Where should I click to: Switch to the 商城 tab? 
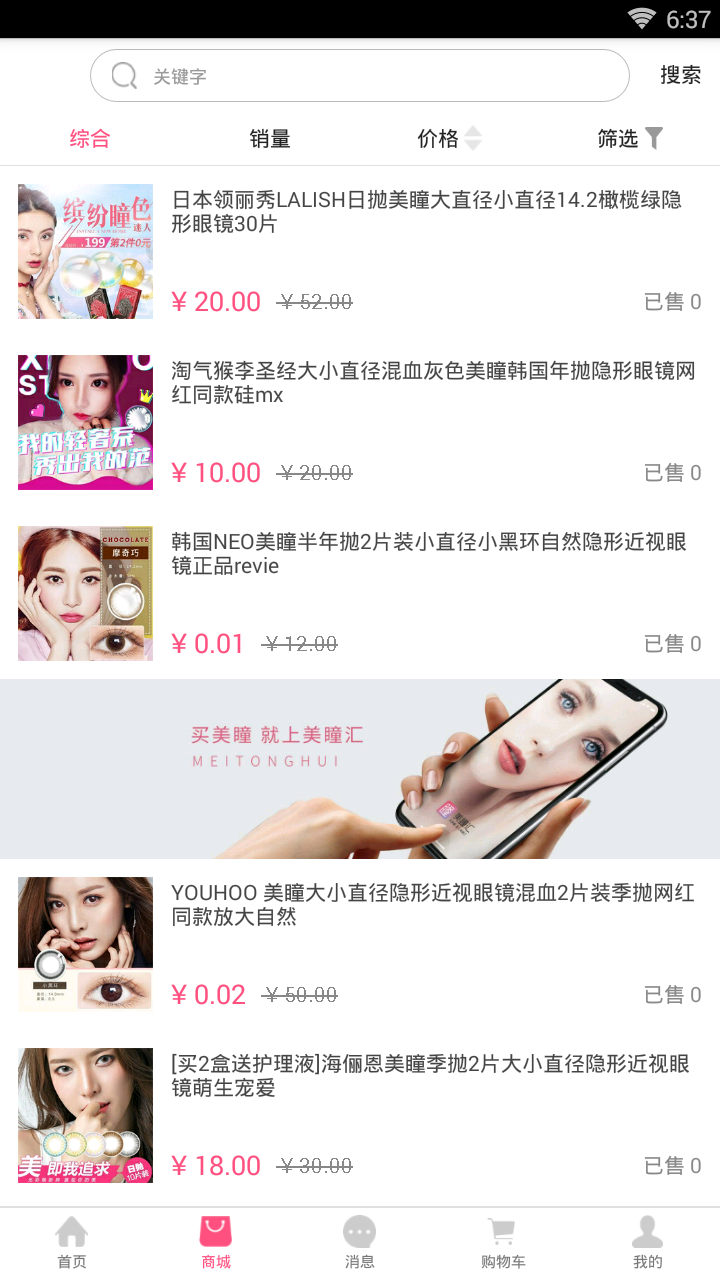[x=216, y=1243]
